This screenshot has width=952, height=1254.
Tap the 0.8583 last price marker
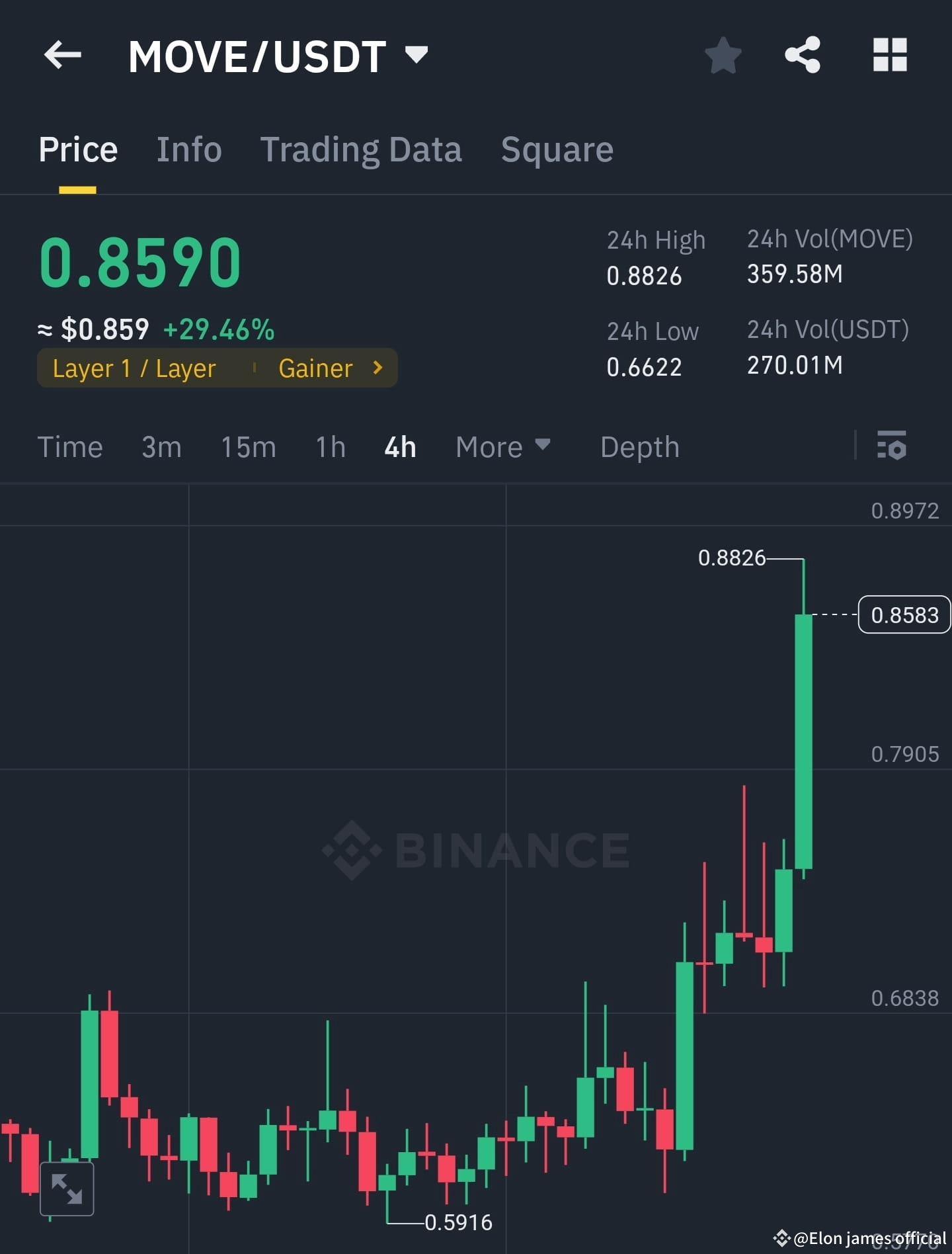[903, 615]
